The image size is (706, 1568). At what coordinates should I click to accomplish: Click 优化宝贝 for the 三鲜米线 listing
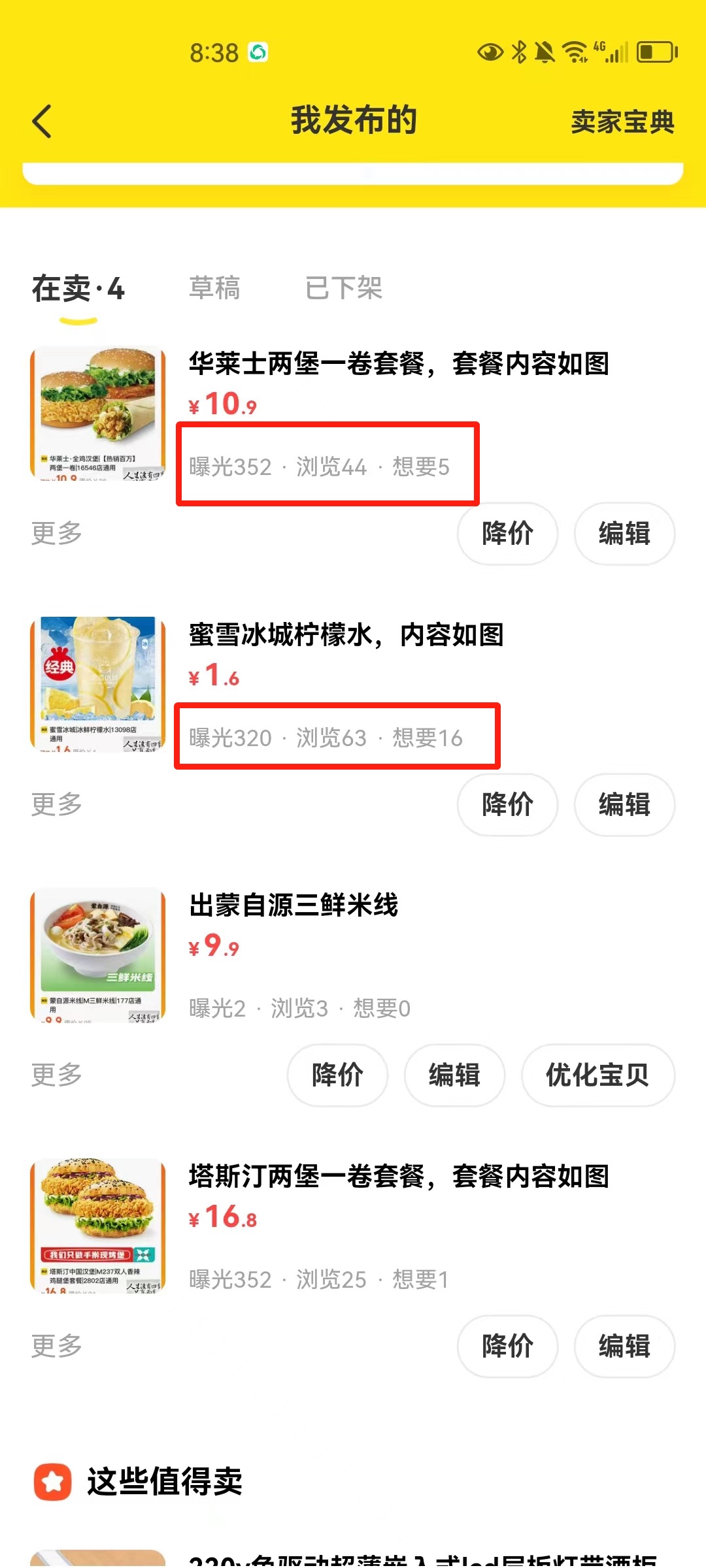click(x=597, y=1075)
